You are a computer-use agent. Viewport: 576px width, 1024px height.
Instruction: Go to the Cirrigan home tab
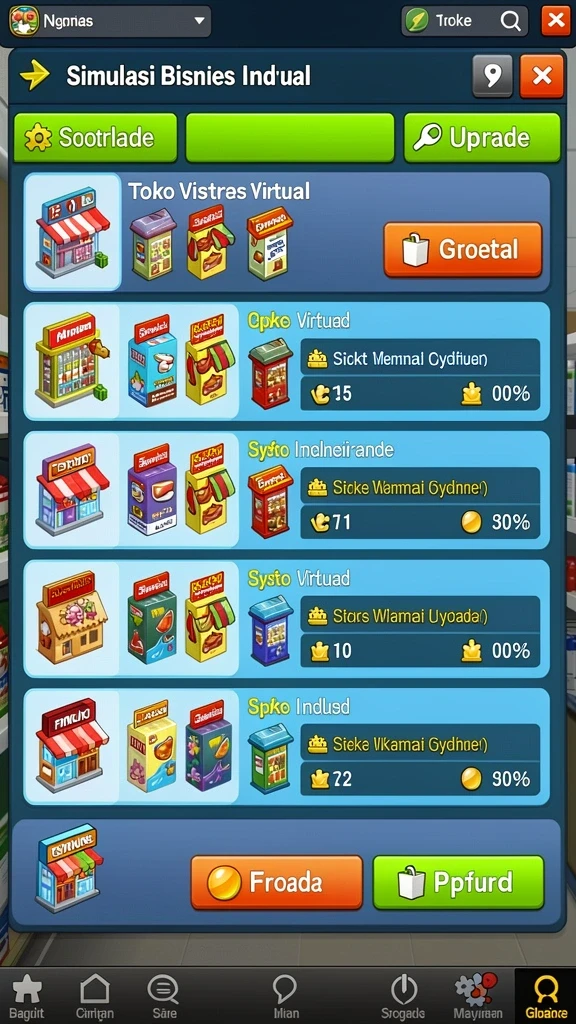point(95,997)
